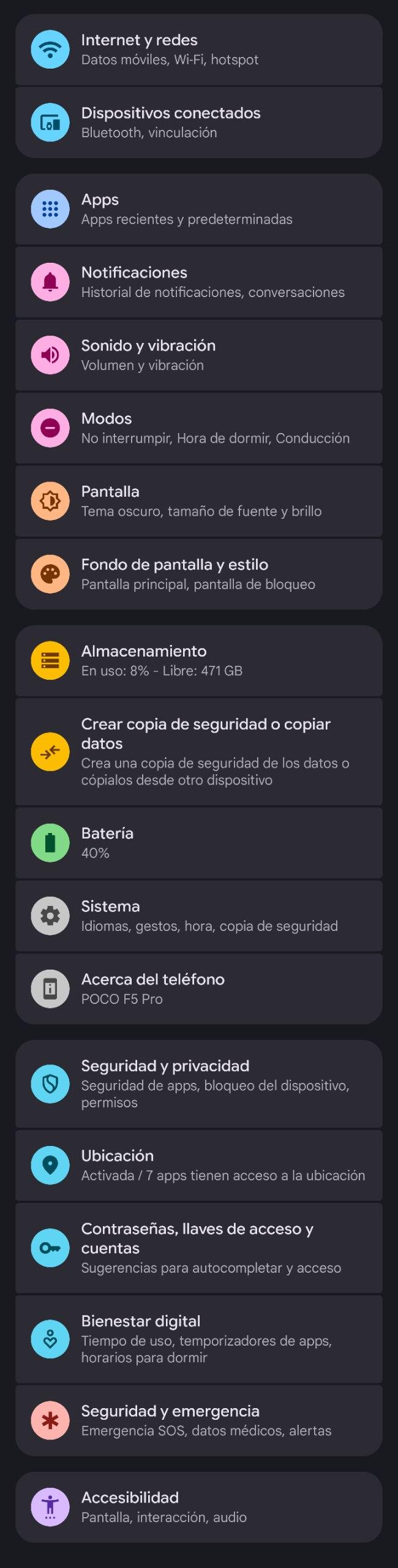The height and width of the screenshot is (1568, 398).
Task: Check the Batería settings
Action: (198, 843)
